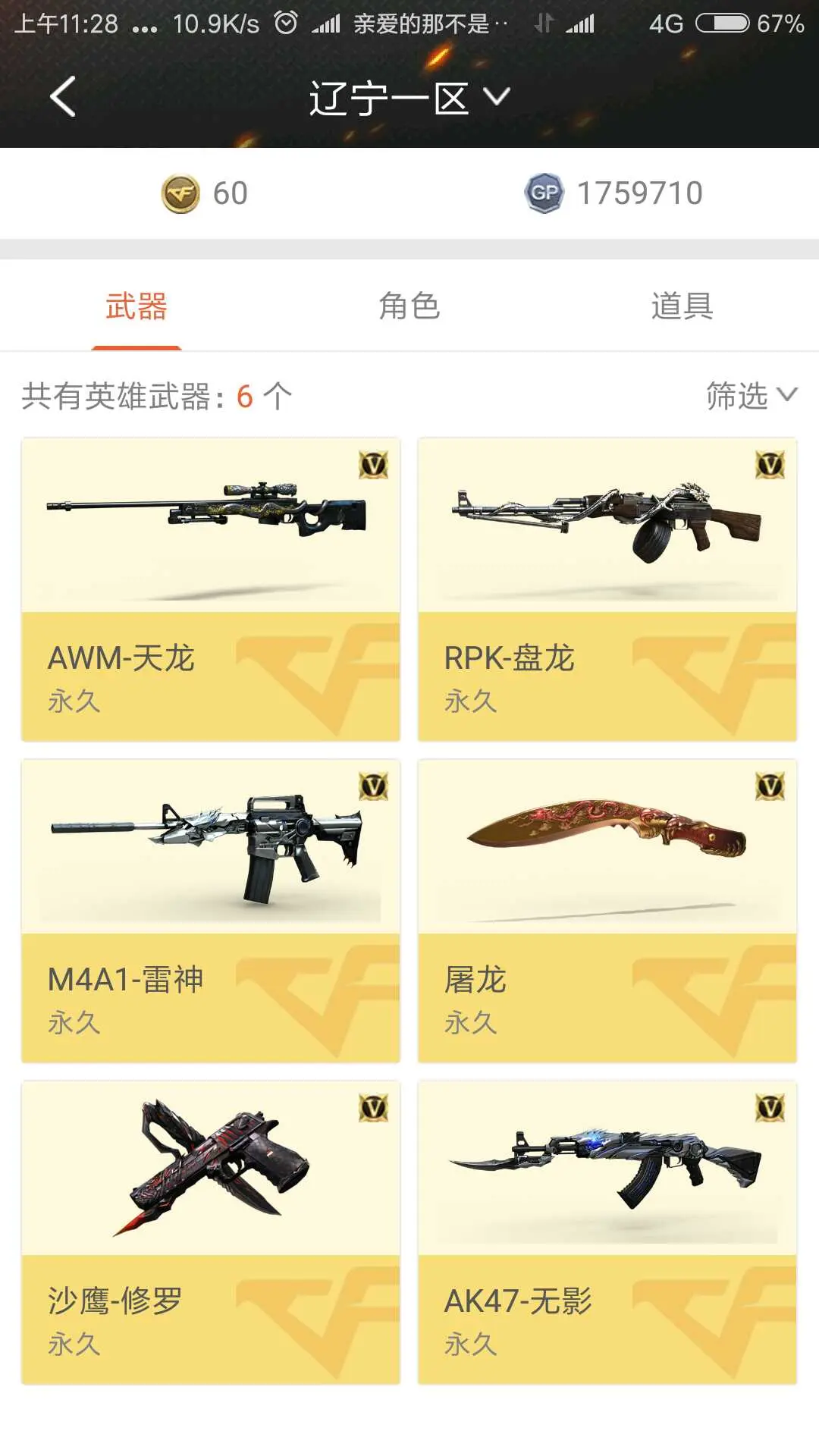Open the RPK-盘龙 weapon card
The height and width of the screenshot is (1456, 819).
pos(607,589)
